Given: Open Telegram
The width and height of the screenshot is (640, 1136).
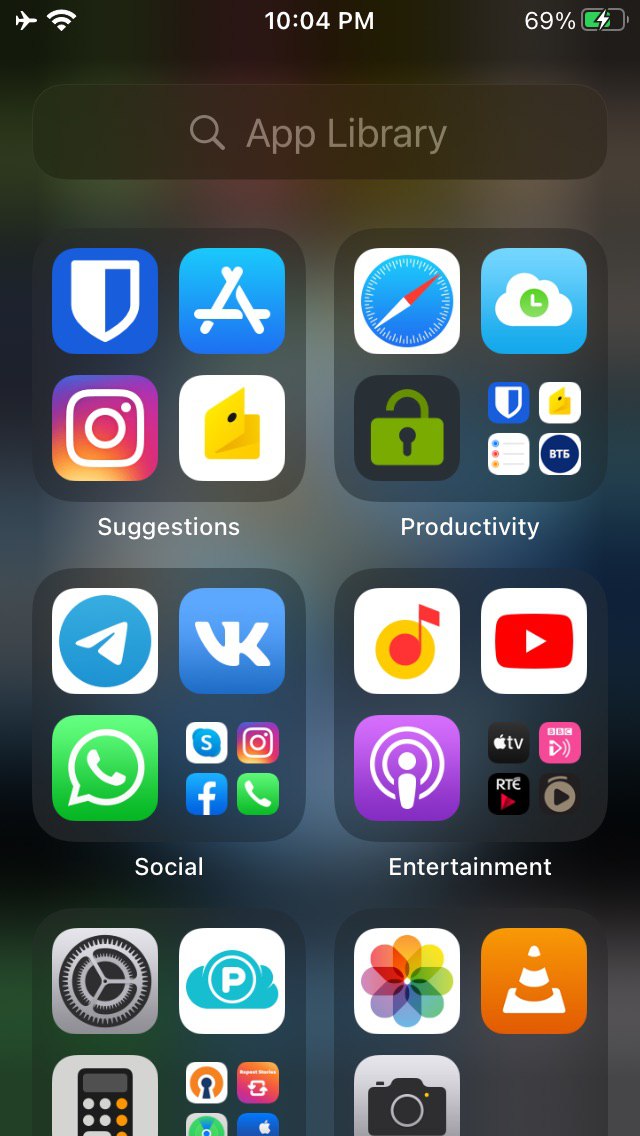Looking at the screenshot, I should click(105, 640).
